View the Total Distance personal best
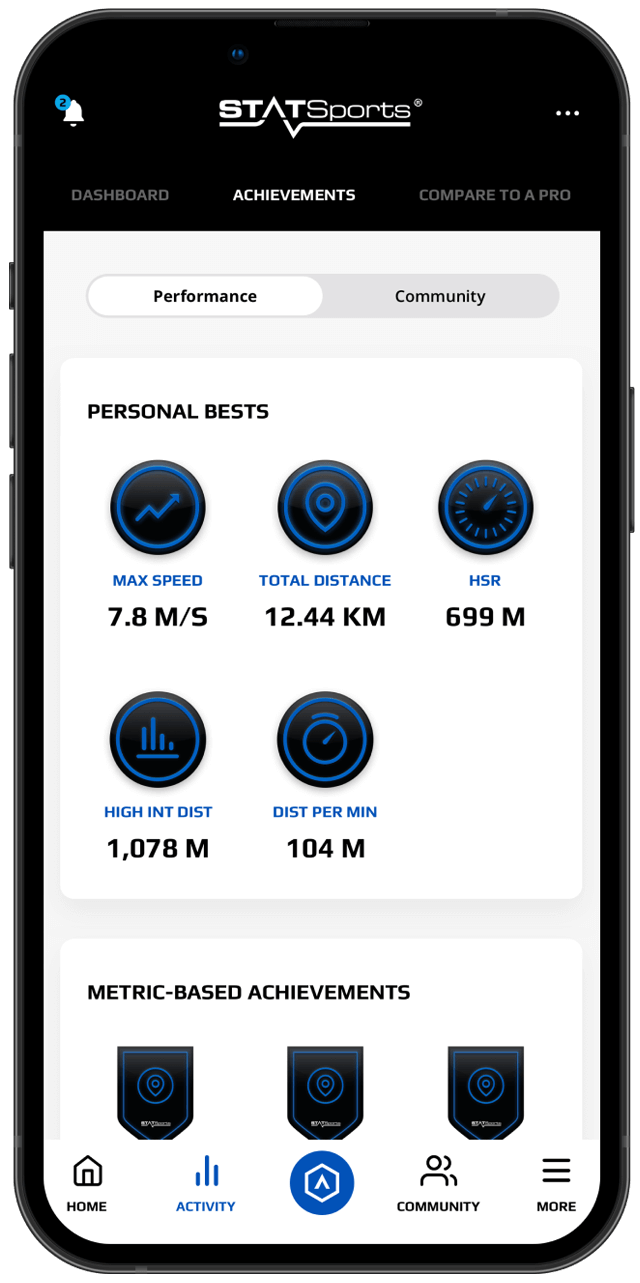This screenshot has height=1283, width=640. pyautogui.click(x=325, y=509)
